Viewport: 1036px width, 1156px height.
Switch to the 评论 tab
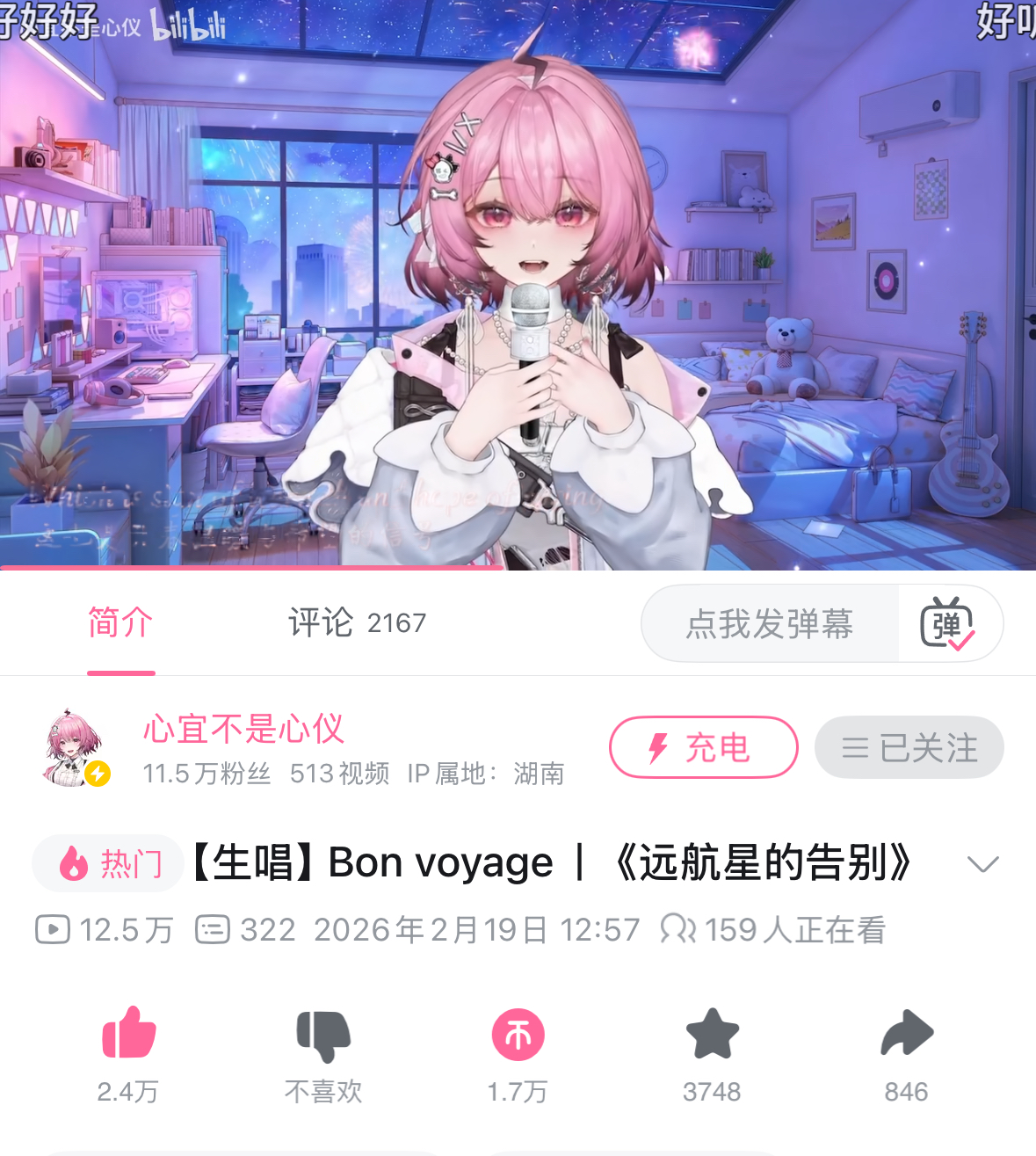[x=356, y=622]
